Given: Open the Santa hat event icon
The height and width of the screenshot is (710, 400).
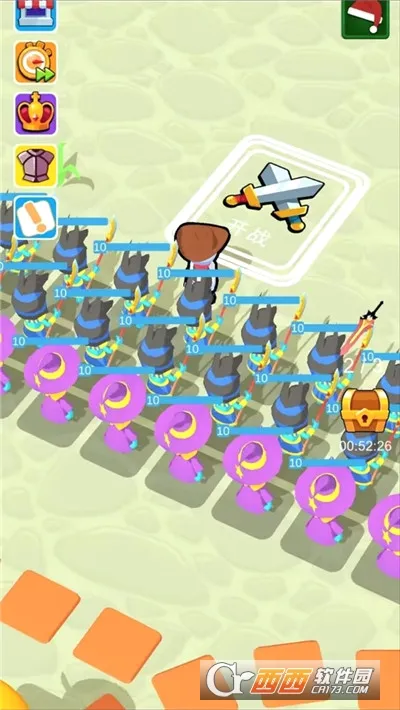Looking at the screenshot, I should pyautogui.click(x=365, y=18).
